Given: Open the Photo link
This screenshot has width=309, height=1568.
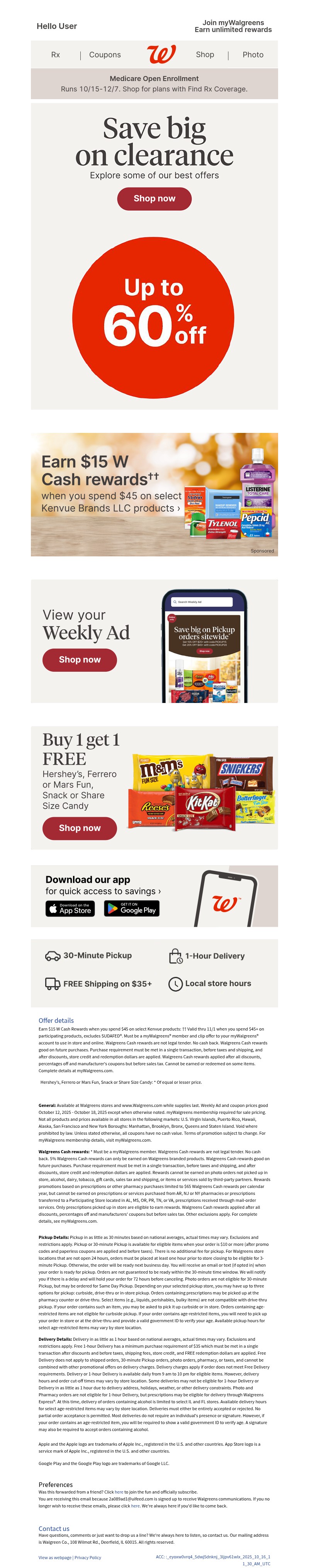Looking at the screenshot, I should tap(253, 55).
